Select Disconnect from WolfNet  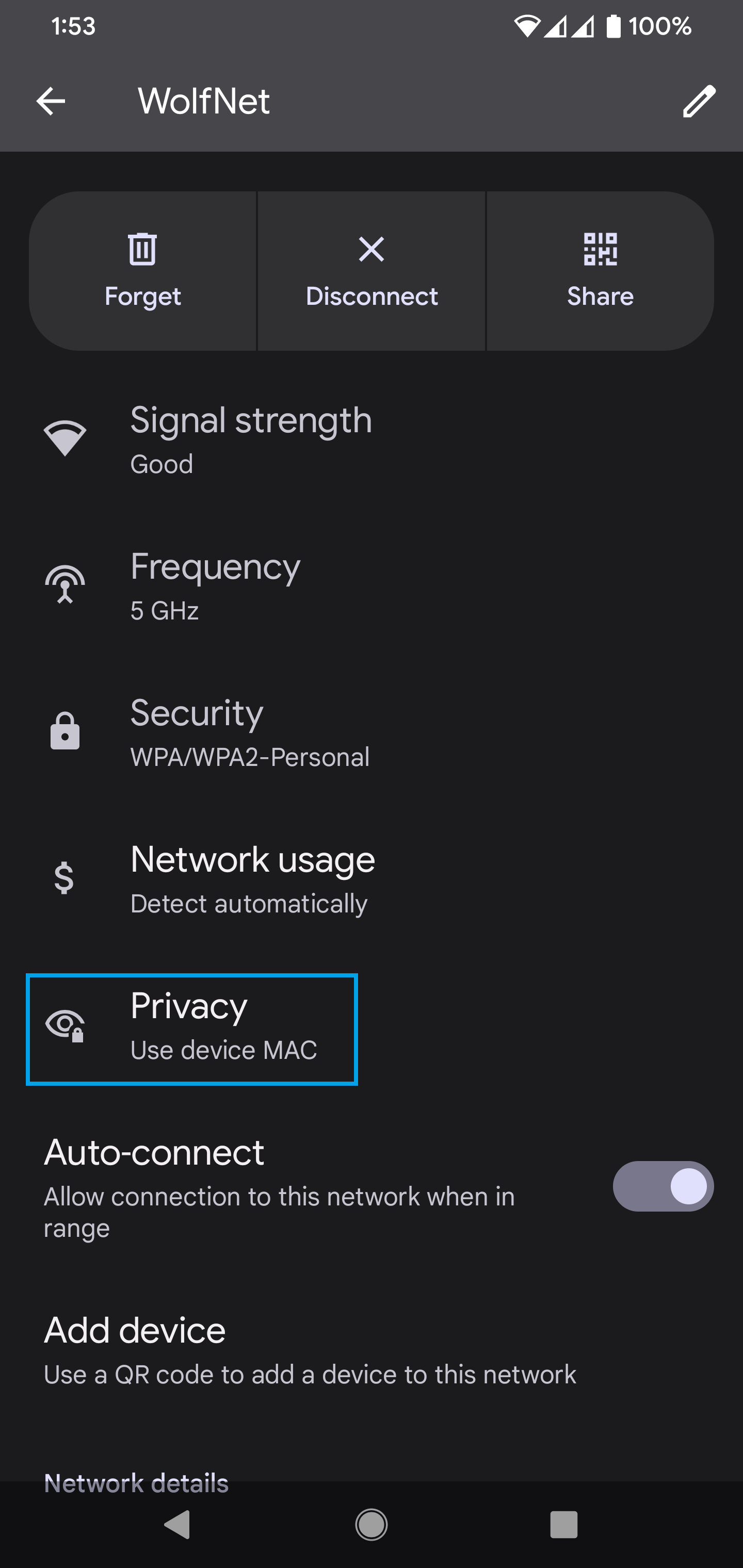[371, 271]
